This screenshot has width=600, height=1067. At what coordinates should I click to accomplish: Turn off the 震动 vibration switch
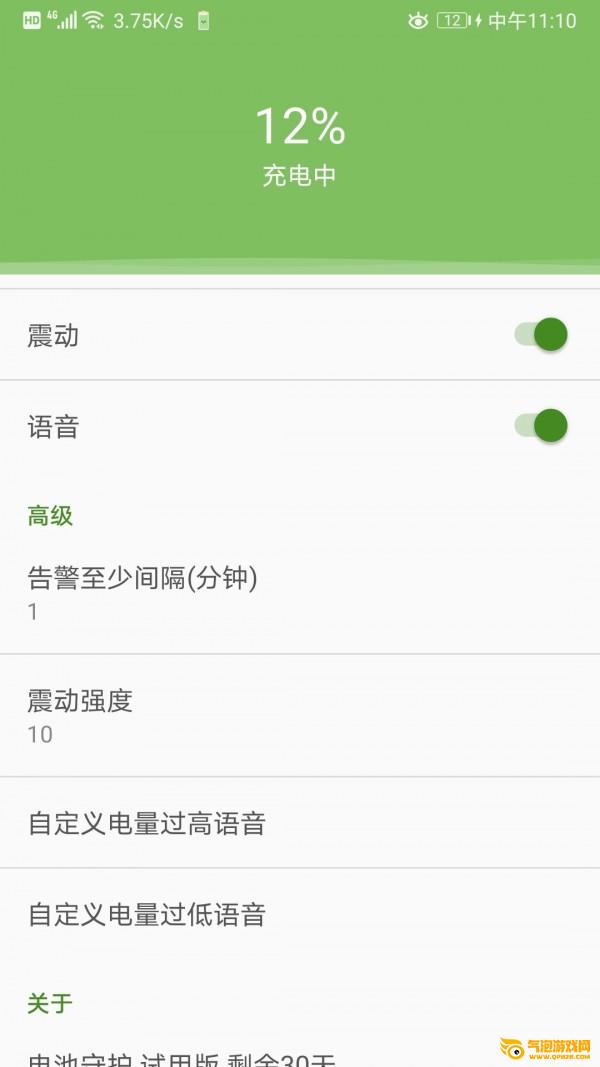pyautogui.click(x=541, y=335)
